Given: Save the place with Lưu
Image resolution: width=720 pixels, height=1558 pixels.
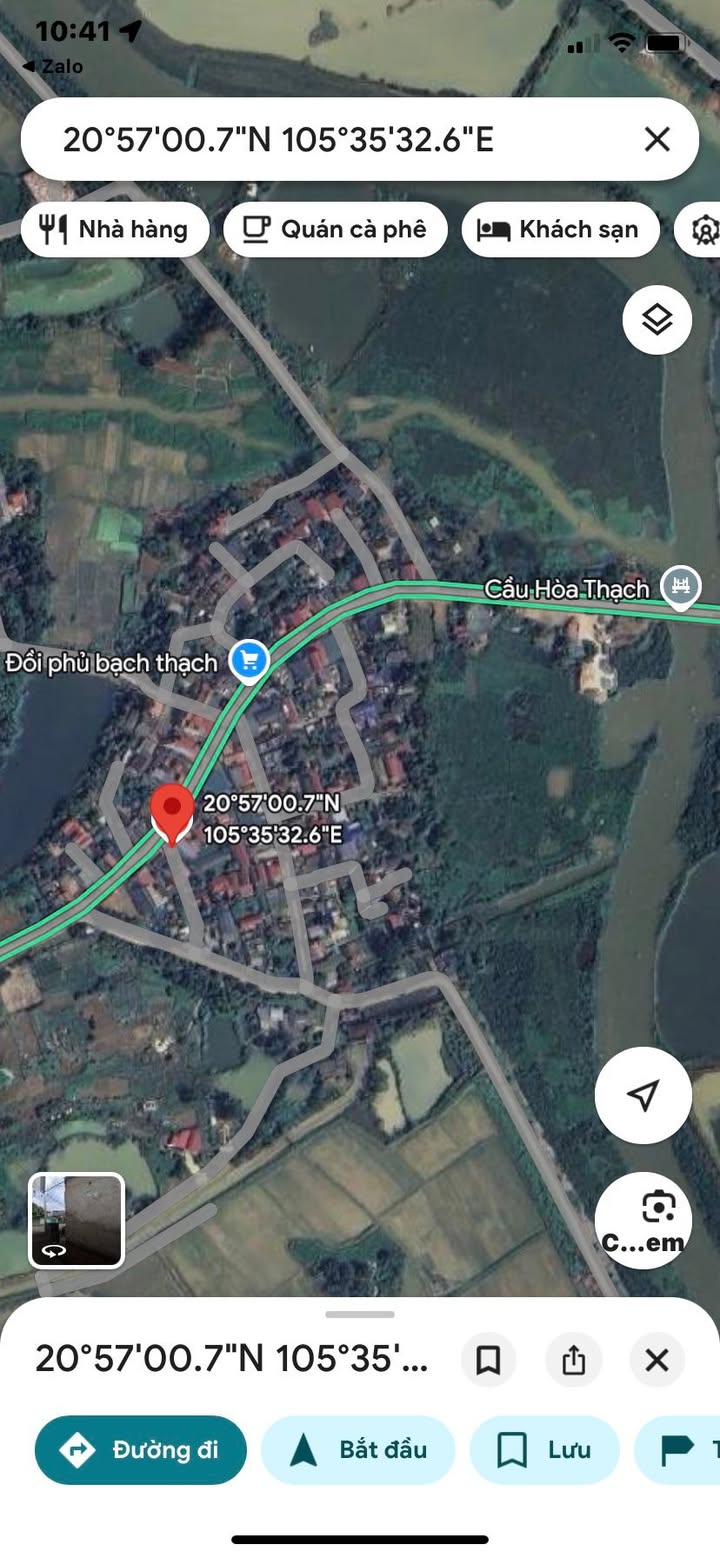Looking at the screenshot, I should point(544,1449).
